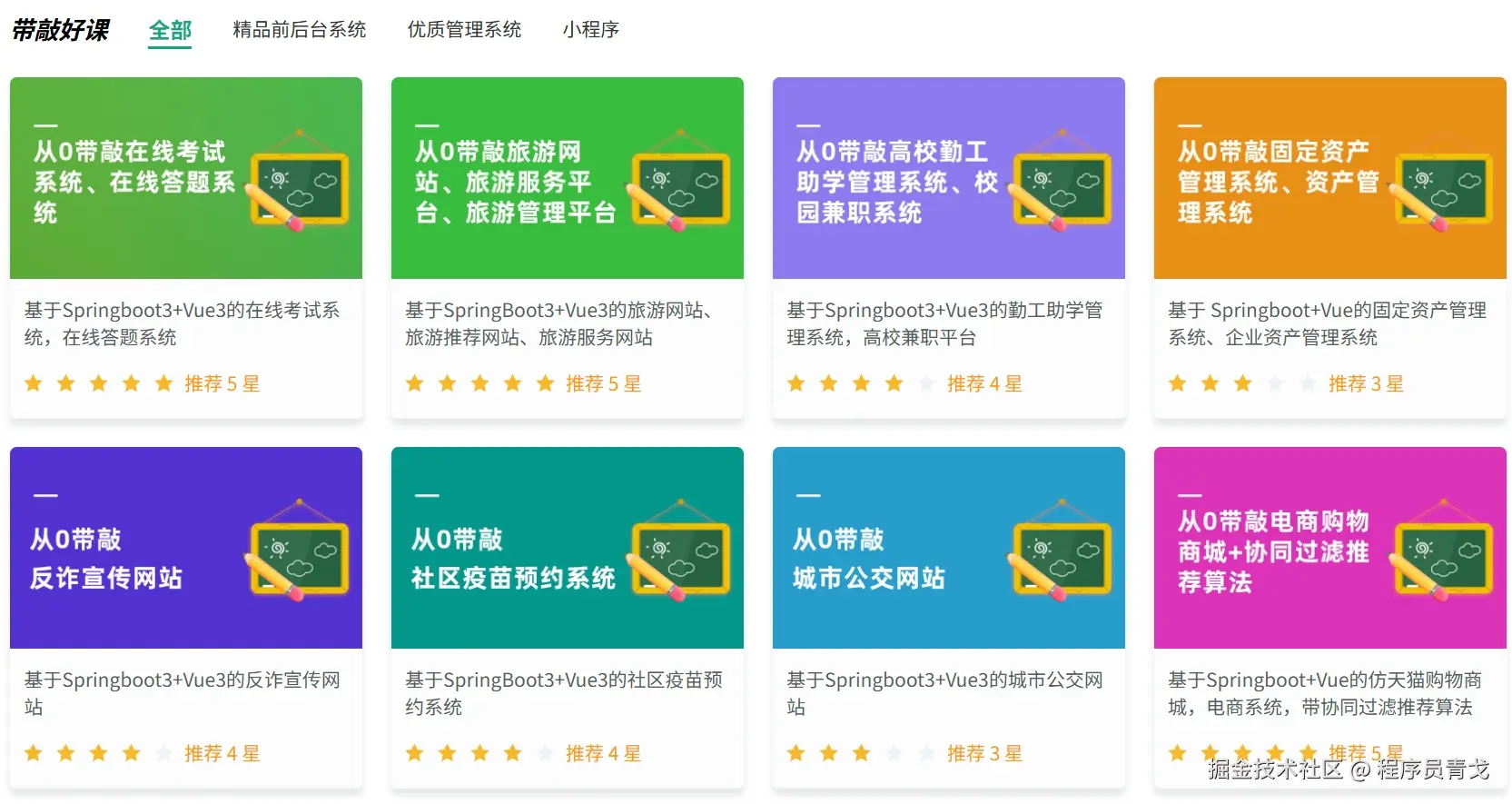Viewport: 1512px width, 804px height.
Task: View the 社区疫苗预约系统 course
Action: pos(568,549)
